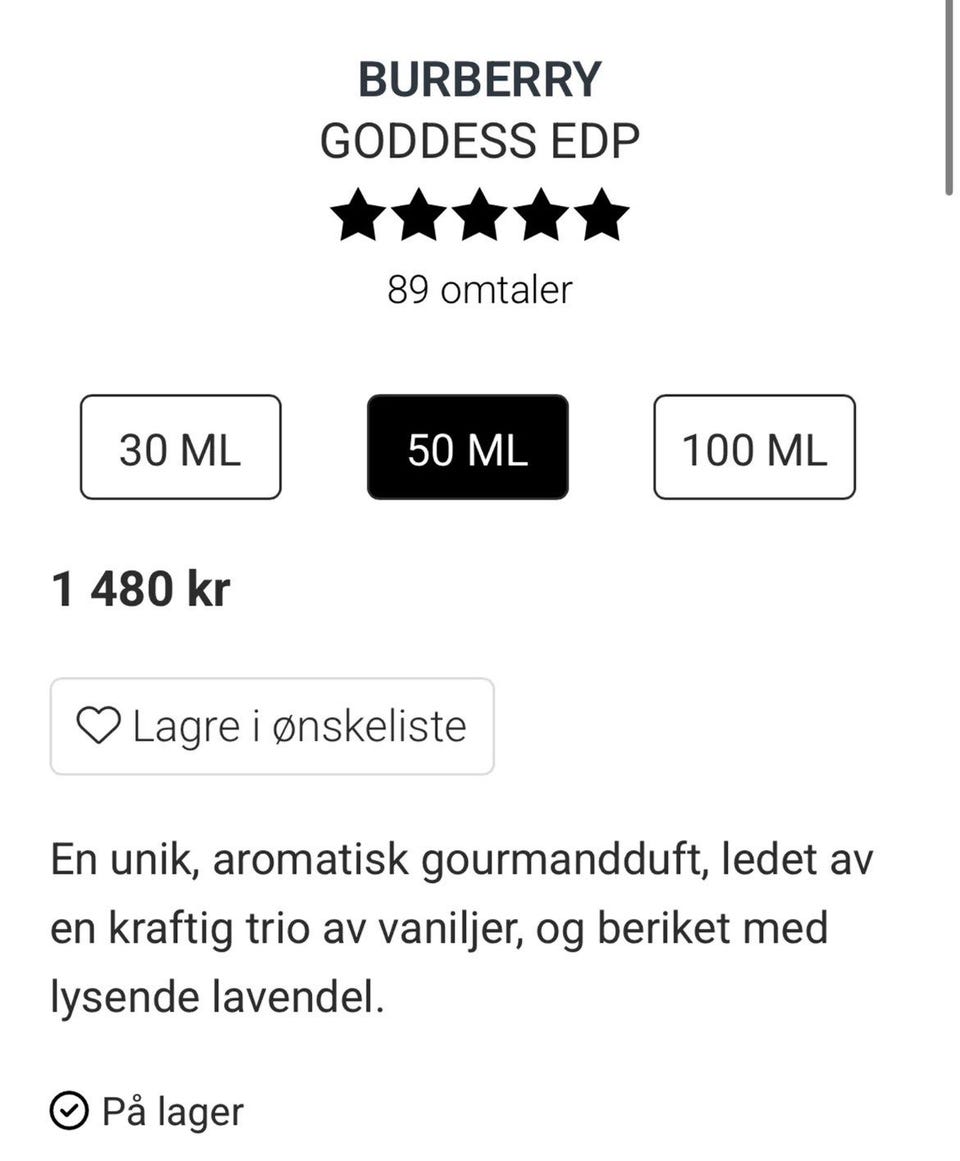
Task: Select the 100 ML size option
Action: pos(755,448)
